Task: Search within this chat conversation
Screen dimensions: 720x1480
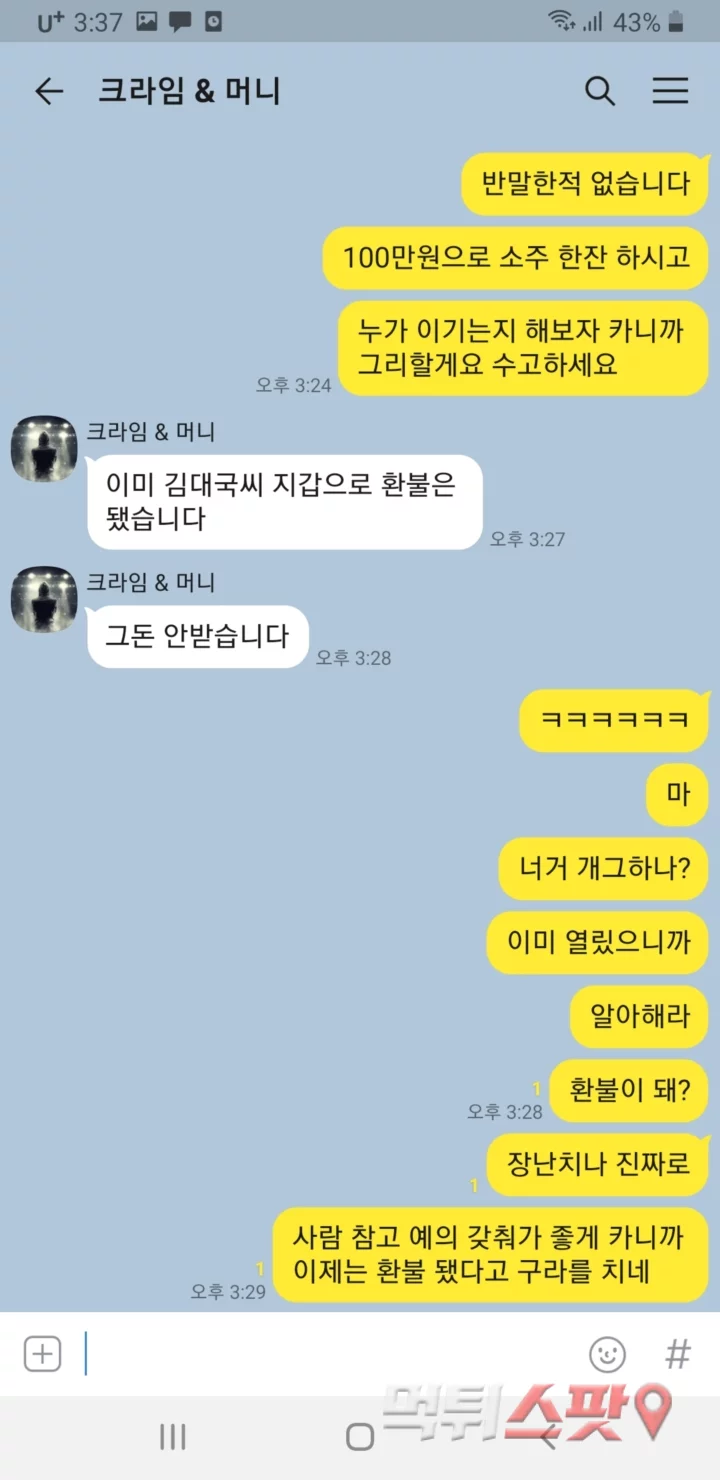Action: [x=599, y=92]
